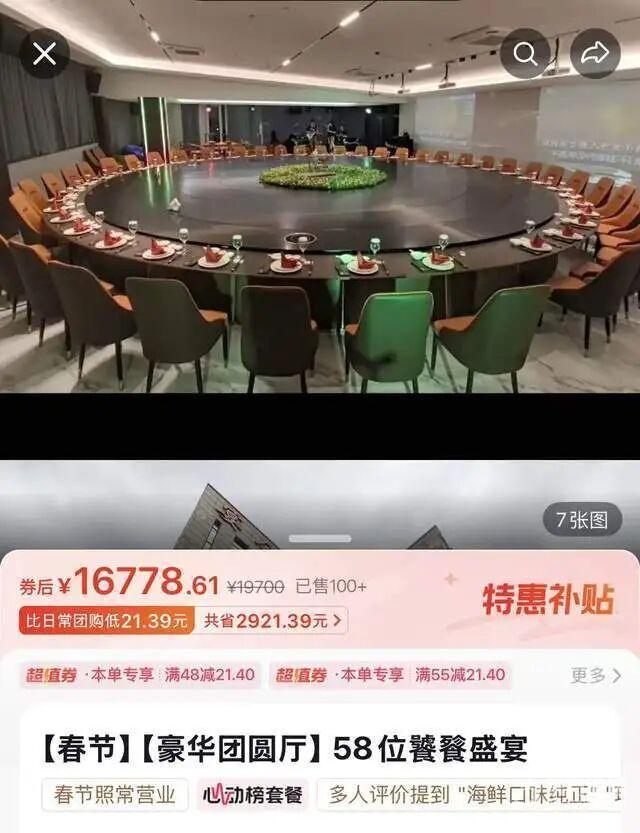The height and width of the screenshot is (833, 640).
Task: Open the 7张图 photo gallery
Action: (582, 520)
